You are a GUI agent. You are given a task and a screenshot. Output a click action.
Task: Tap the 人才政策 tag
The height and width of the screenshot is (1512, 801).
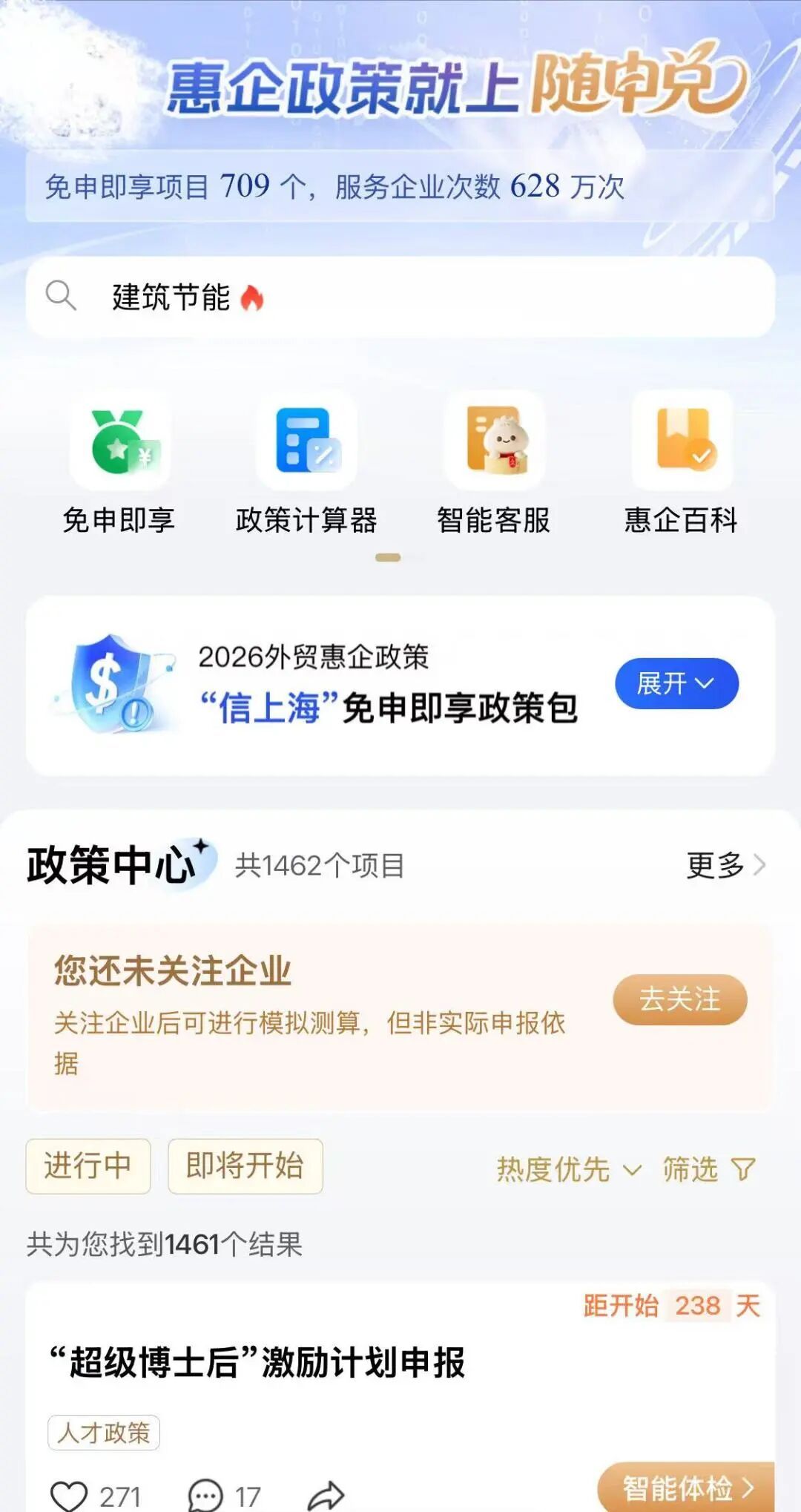click(104, 1433)
